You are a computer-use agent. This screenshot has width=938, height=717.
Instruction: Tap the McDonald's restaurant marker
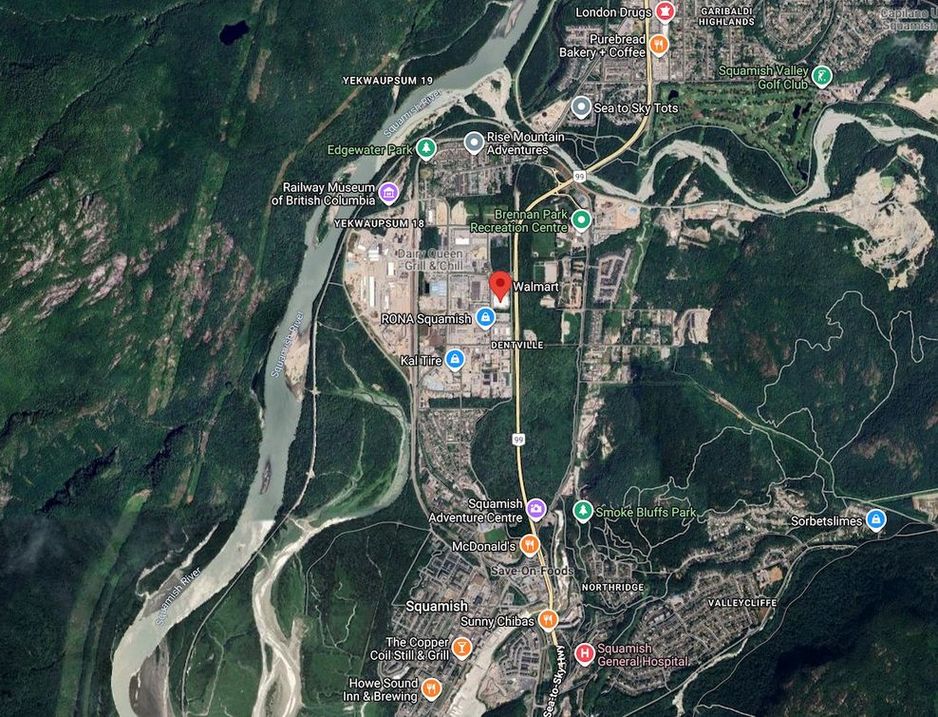(530, 545)
